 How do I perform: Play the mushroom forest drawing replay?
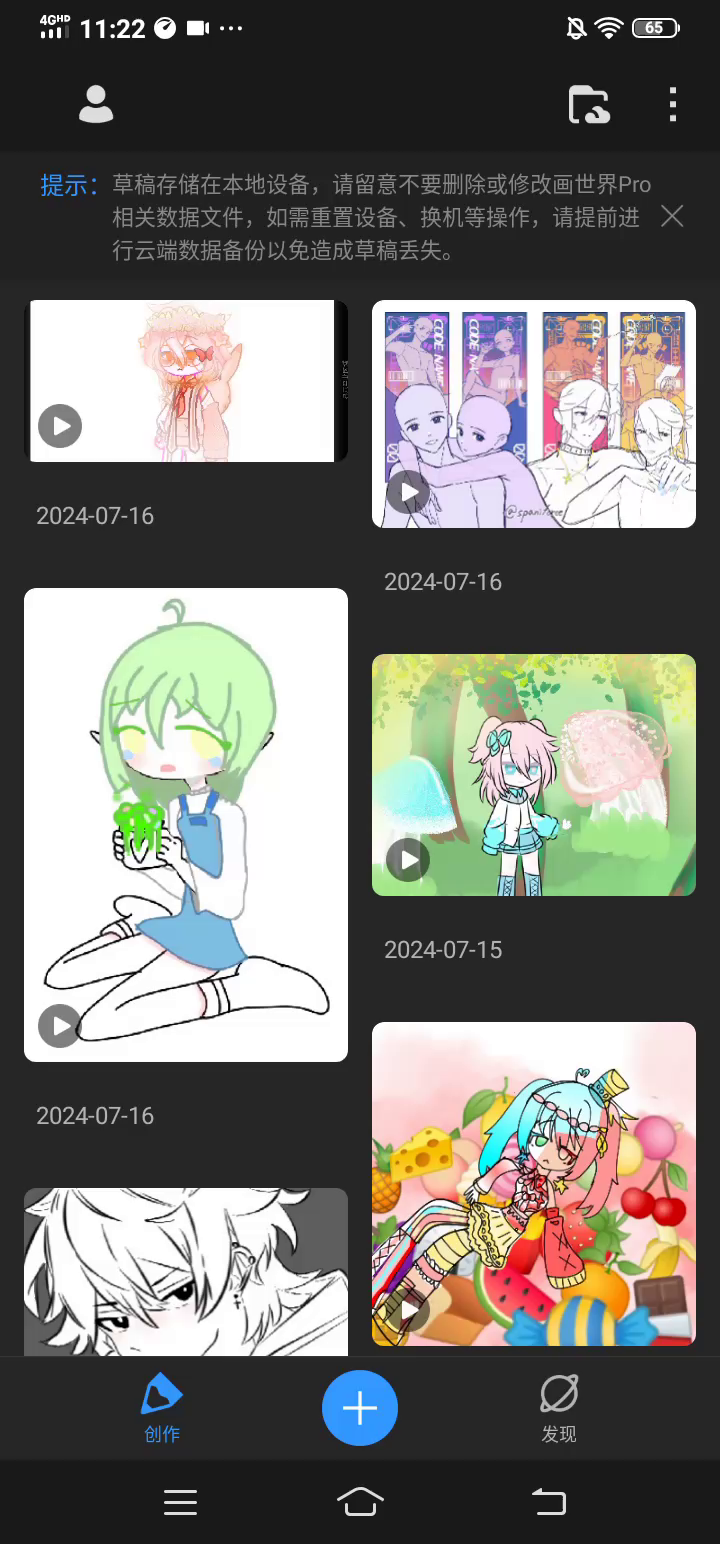[408, 860]
